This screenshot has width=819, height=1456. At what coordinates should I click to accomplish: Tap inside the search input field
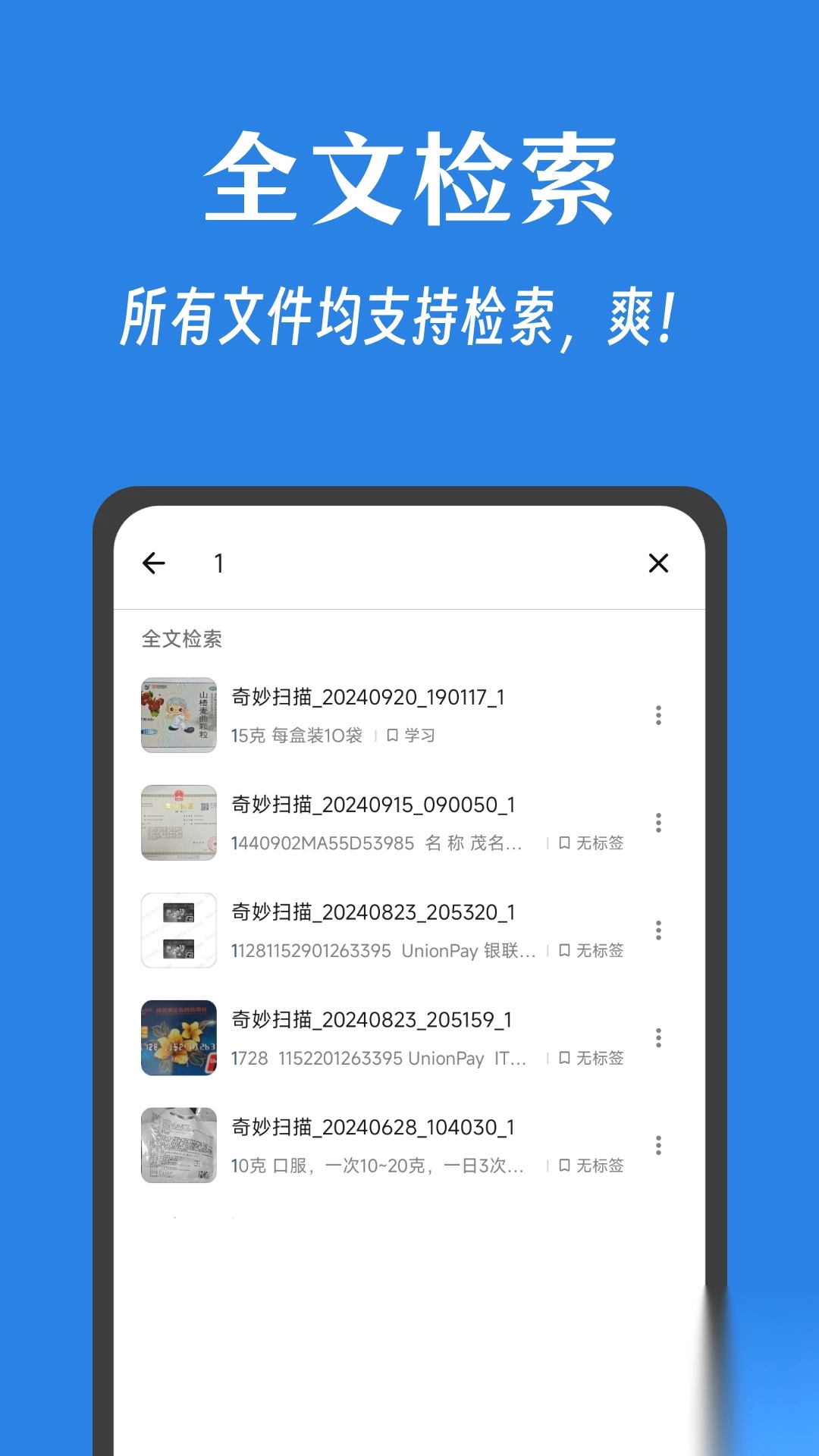point(303,563)
